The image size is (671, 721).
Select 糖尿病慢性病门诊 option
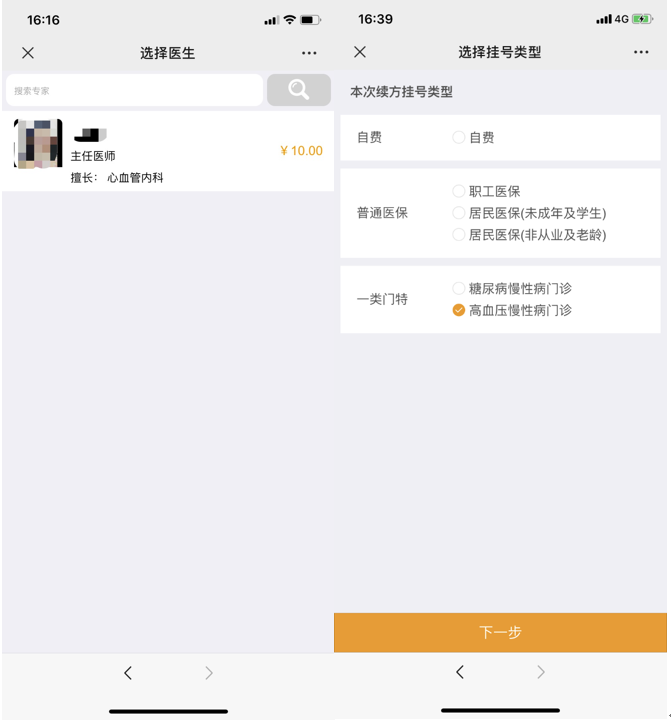coord(459,288)
